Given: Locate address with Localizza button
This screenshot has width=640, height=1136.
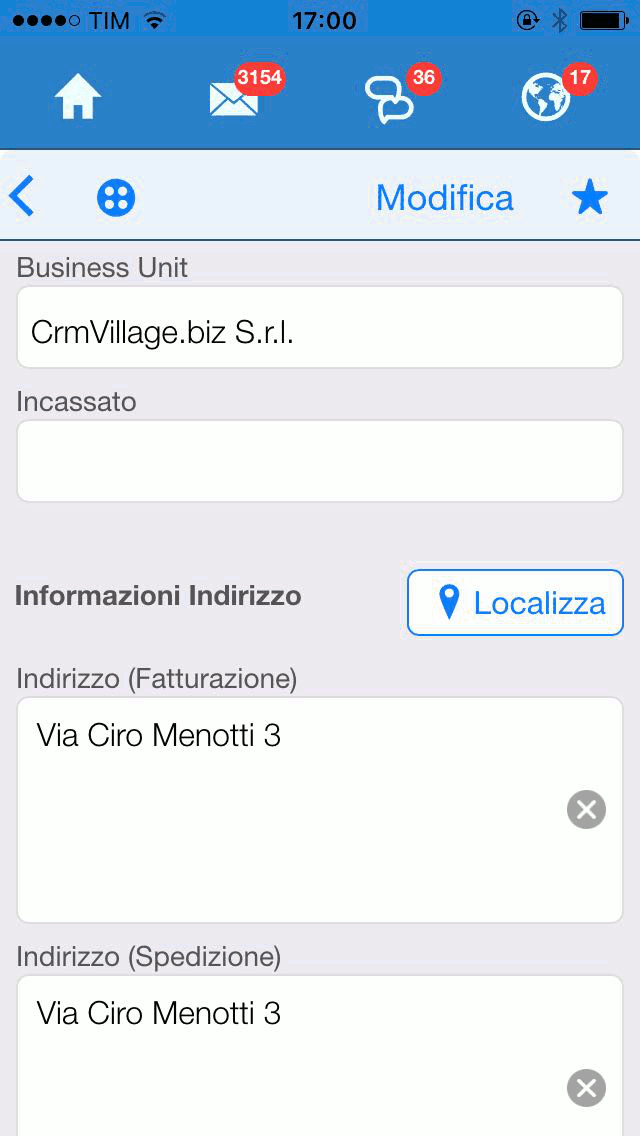Looking at the screenshot, I should 515,603.
